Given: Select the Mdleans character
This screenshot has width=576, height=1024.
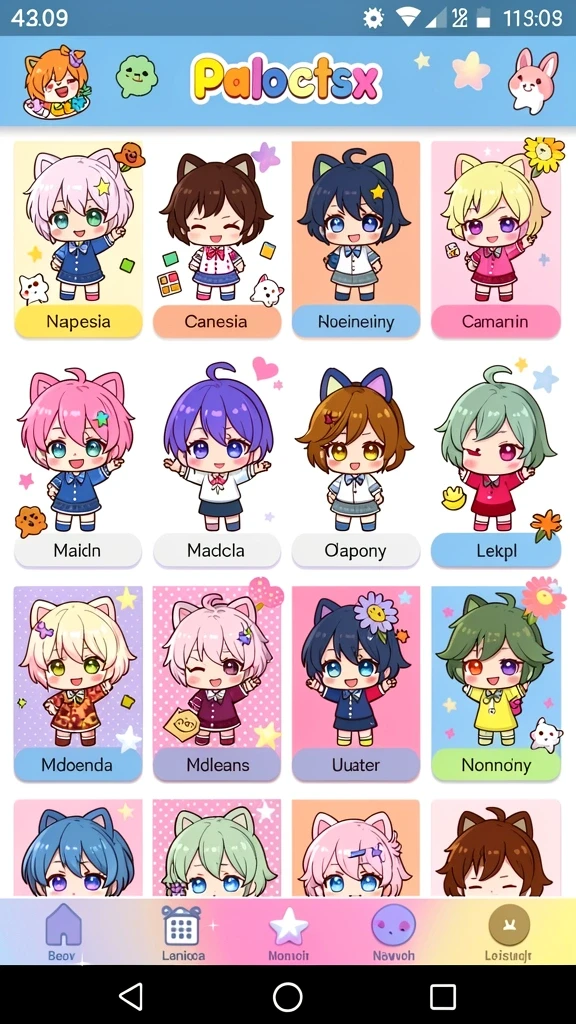Looking at the screenshot, I should pos(217,684).
